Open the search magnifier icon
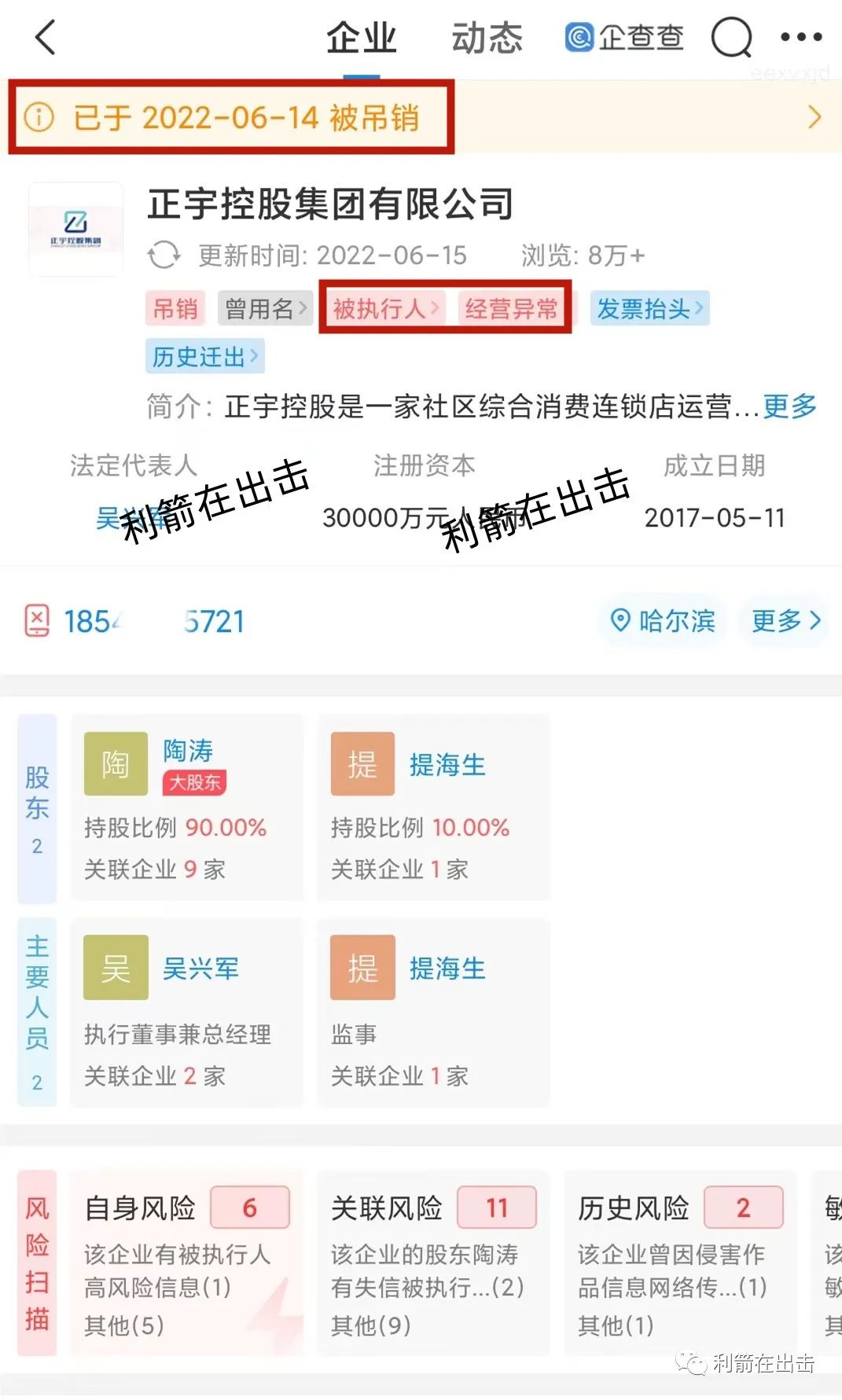842x1400 pixels. pyautogui.click(x=731, y=38)
